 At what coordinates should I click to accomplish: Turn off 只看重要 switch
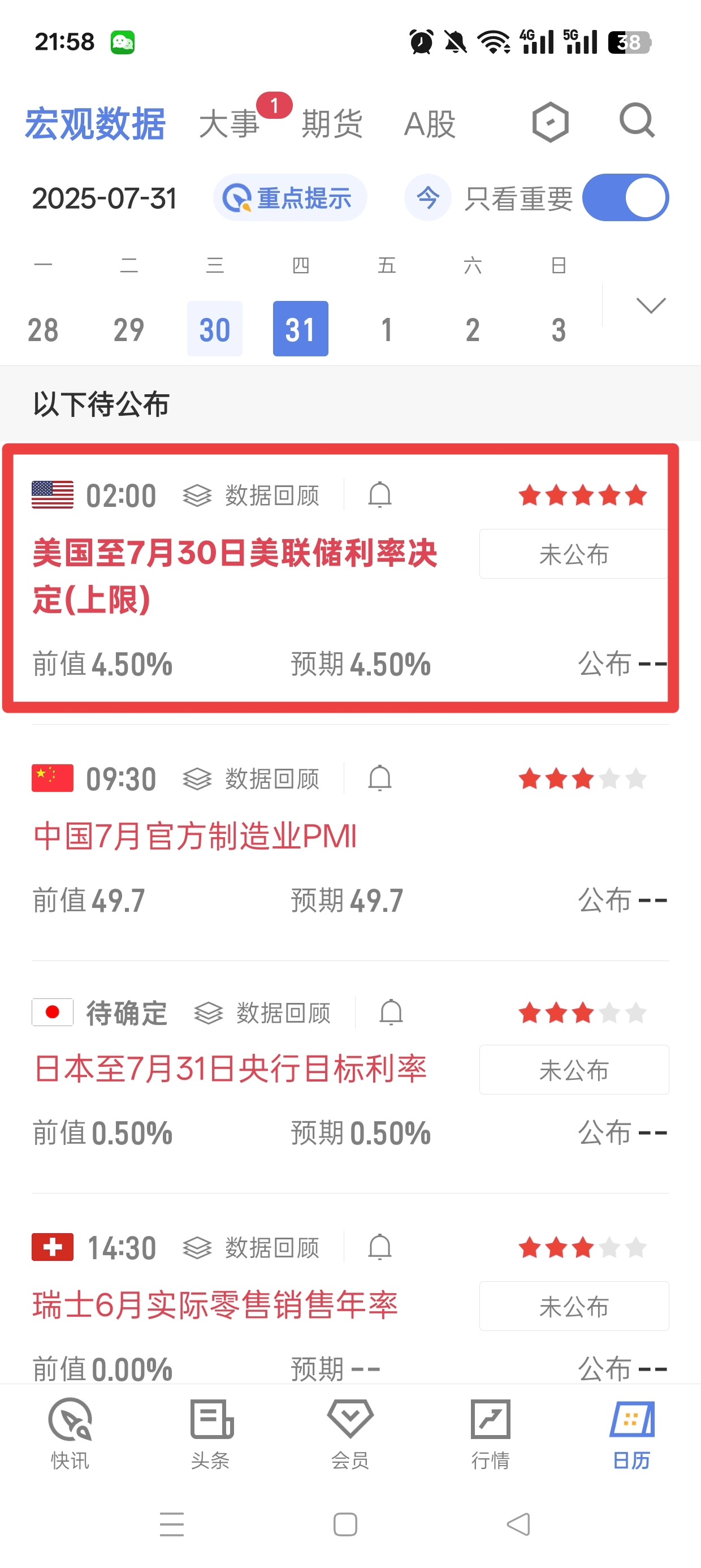[626, 198]
